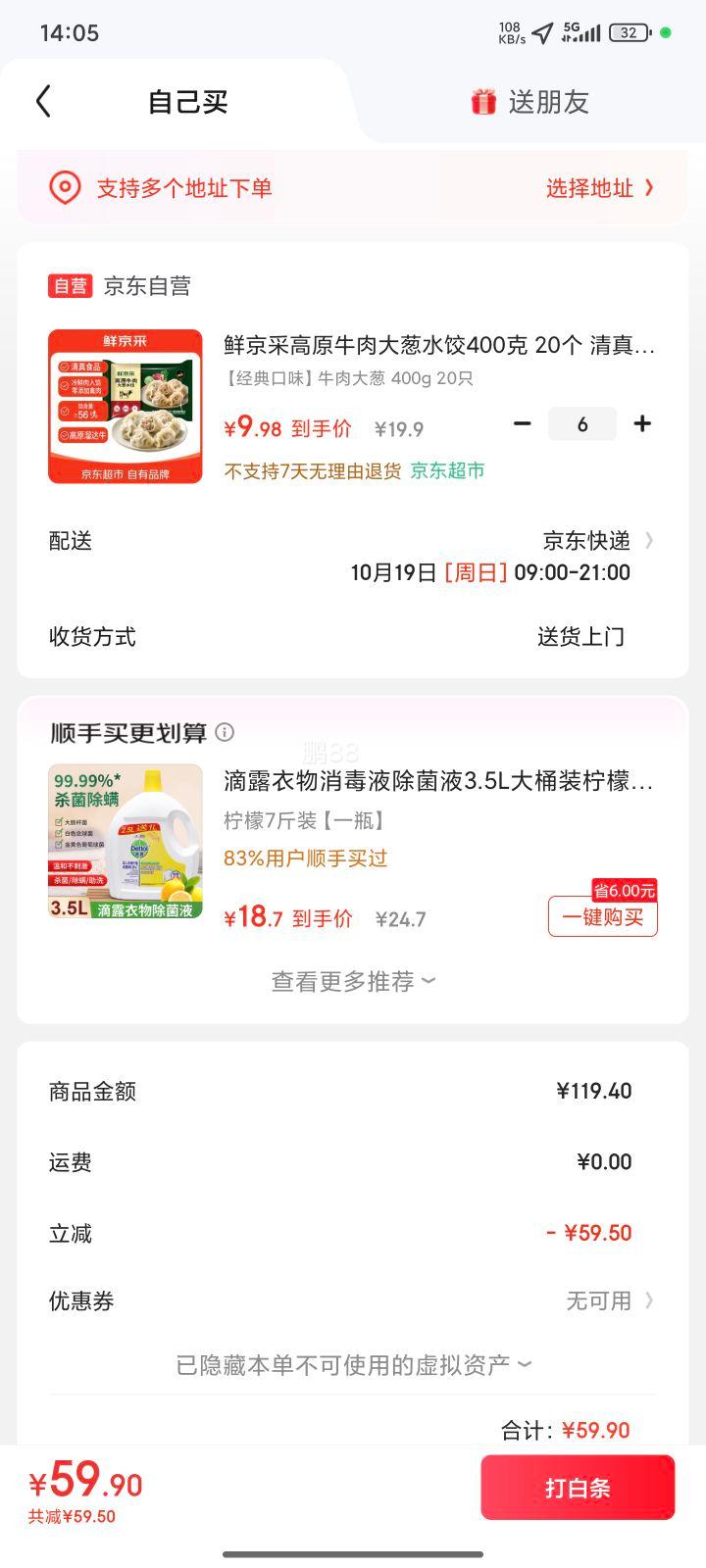This screenshot has width=706, height=1568.
Task: Open the beef dumpling product image
Action: 126,407
